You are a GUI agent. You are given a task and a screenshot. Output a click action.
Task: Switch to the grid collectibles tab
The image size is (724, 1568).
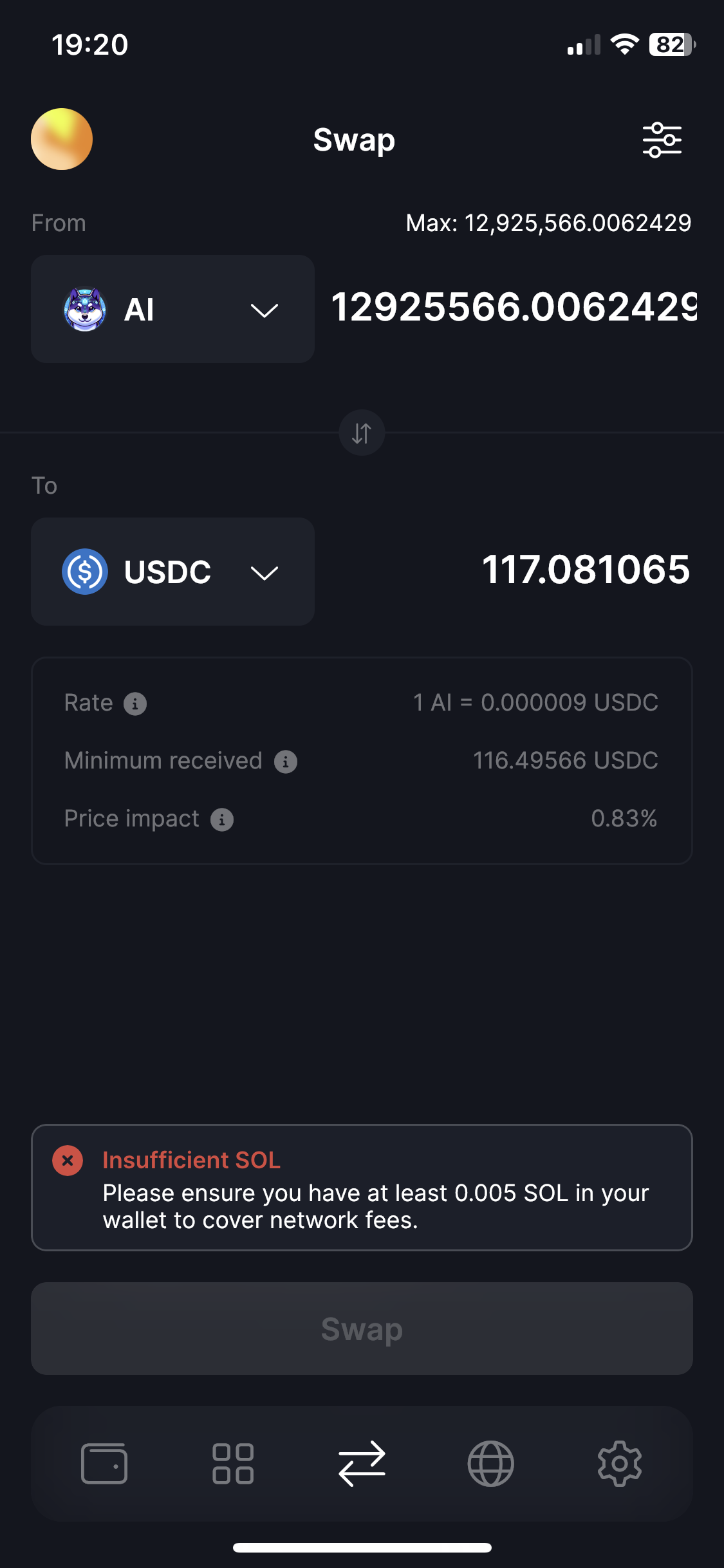click(233, 1464)
